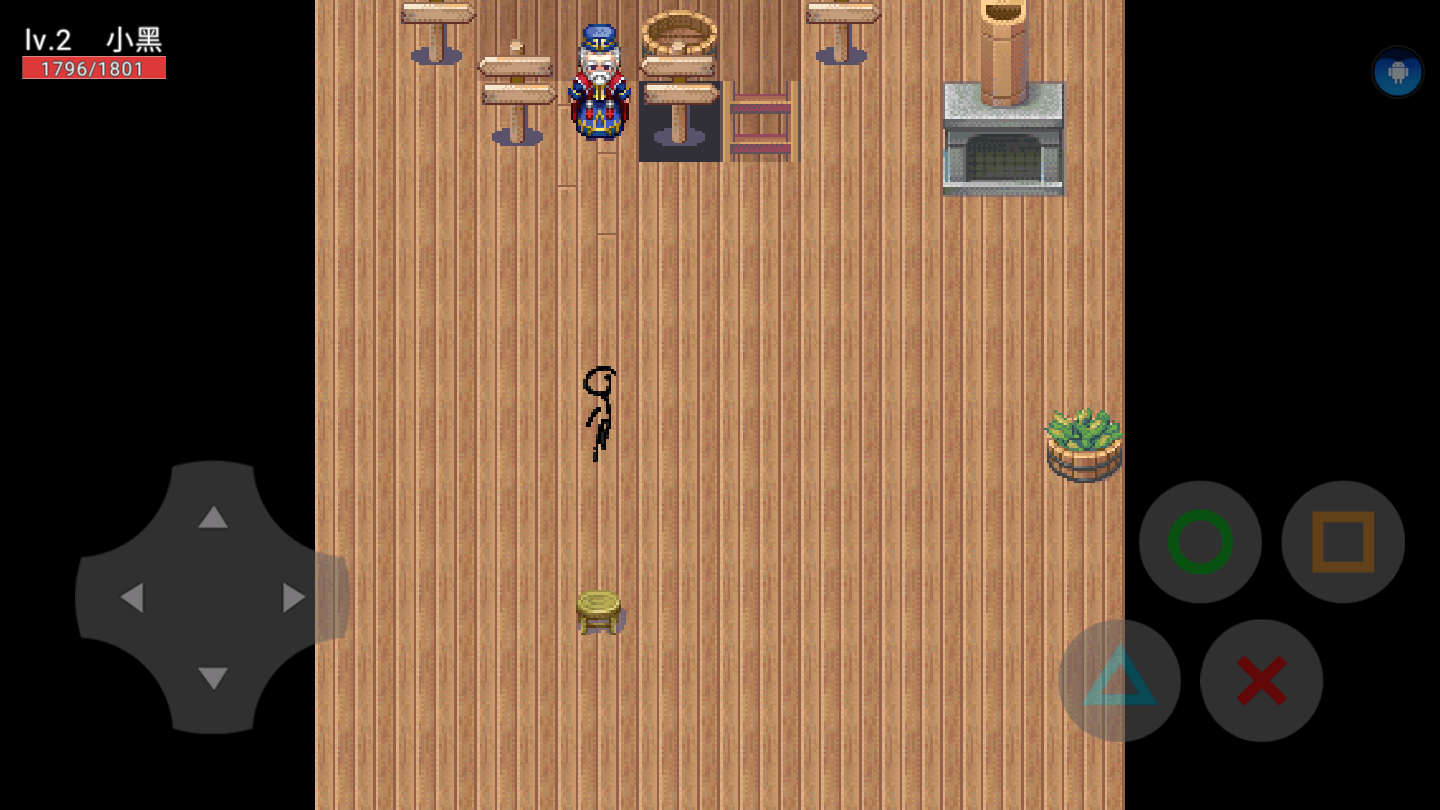Tap the D-pad right arrow
Screen dimensions: 1440x810
tap(293, 598)
